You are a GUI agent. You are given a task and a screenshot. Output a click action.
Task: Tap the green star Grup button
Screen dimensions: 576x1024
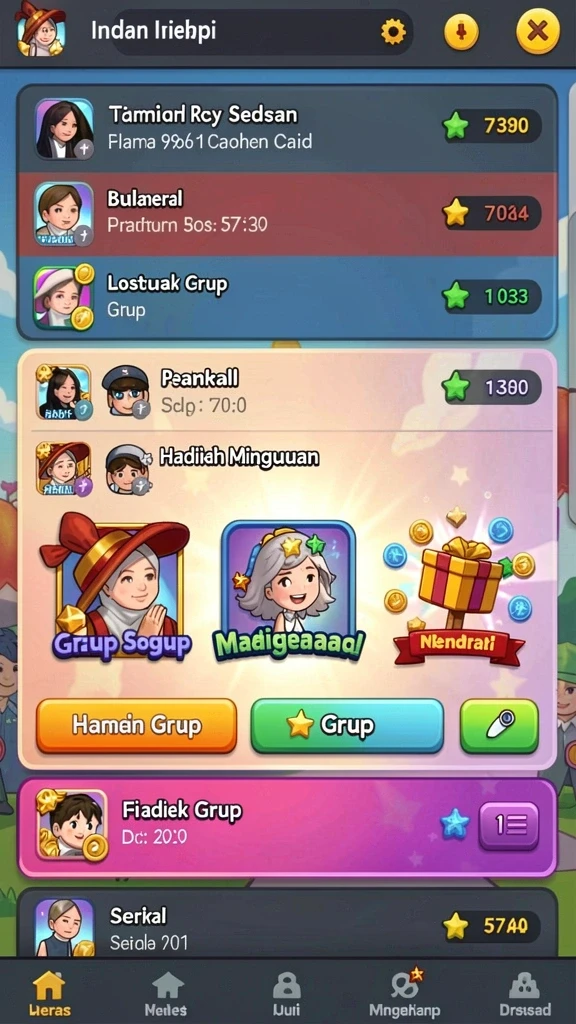[x=347, y=726]
